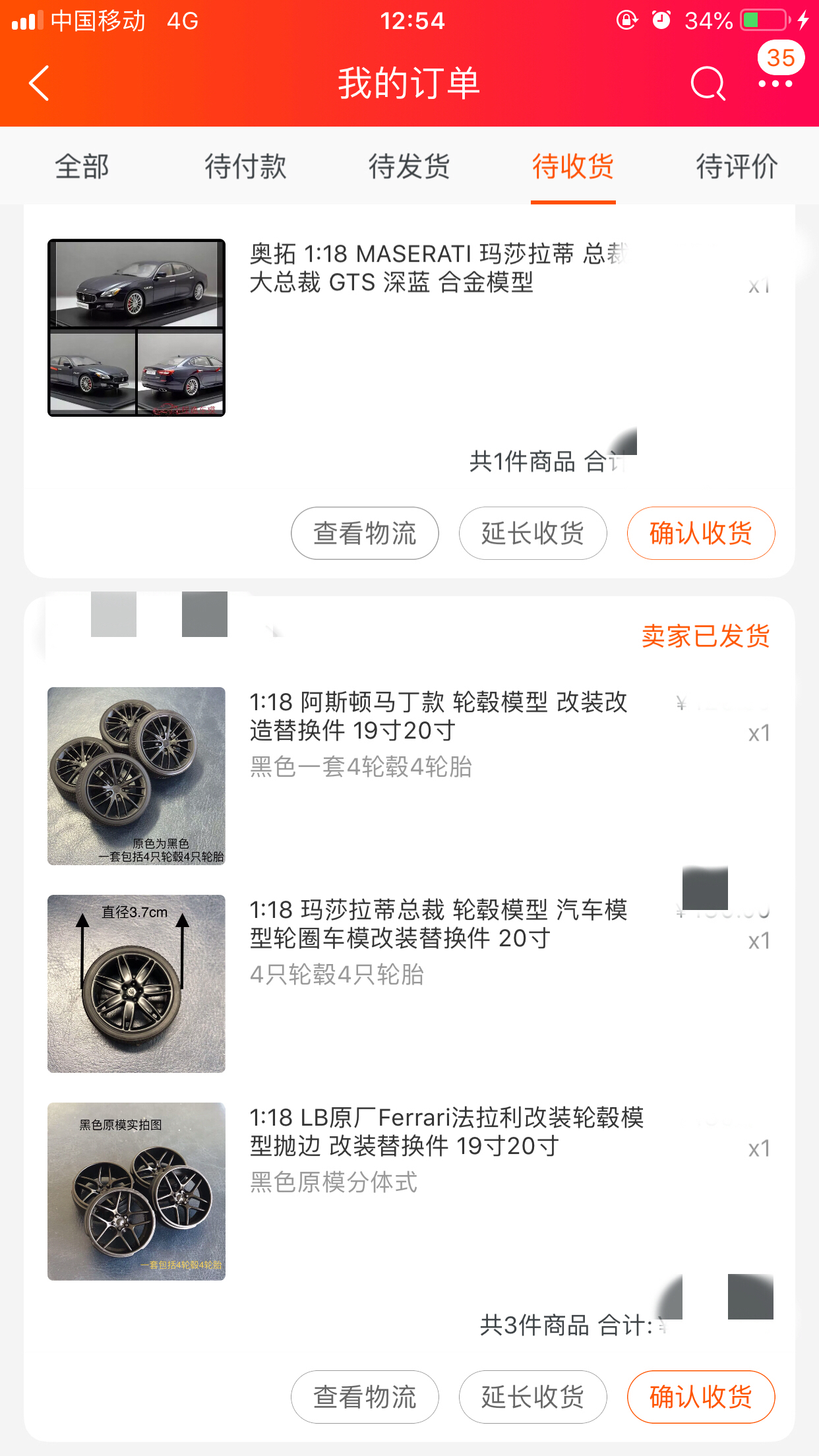Viewport: 819px width, 1456px height.
Task: Open the three-dot more menu
Action: click(x=775, y=84)
